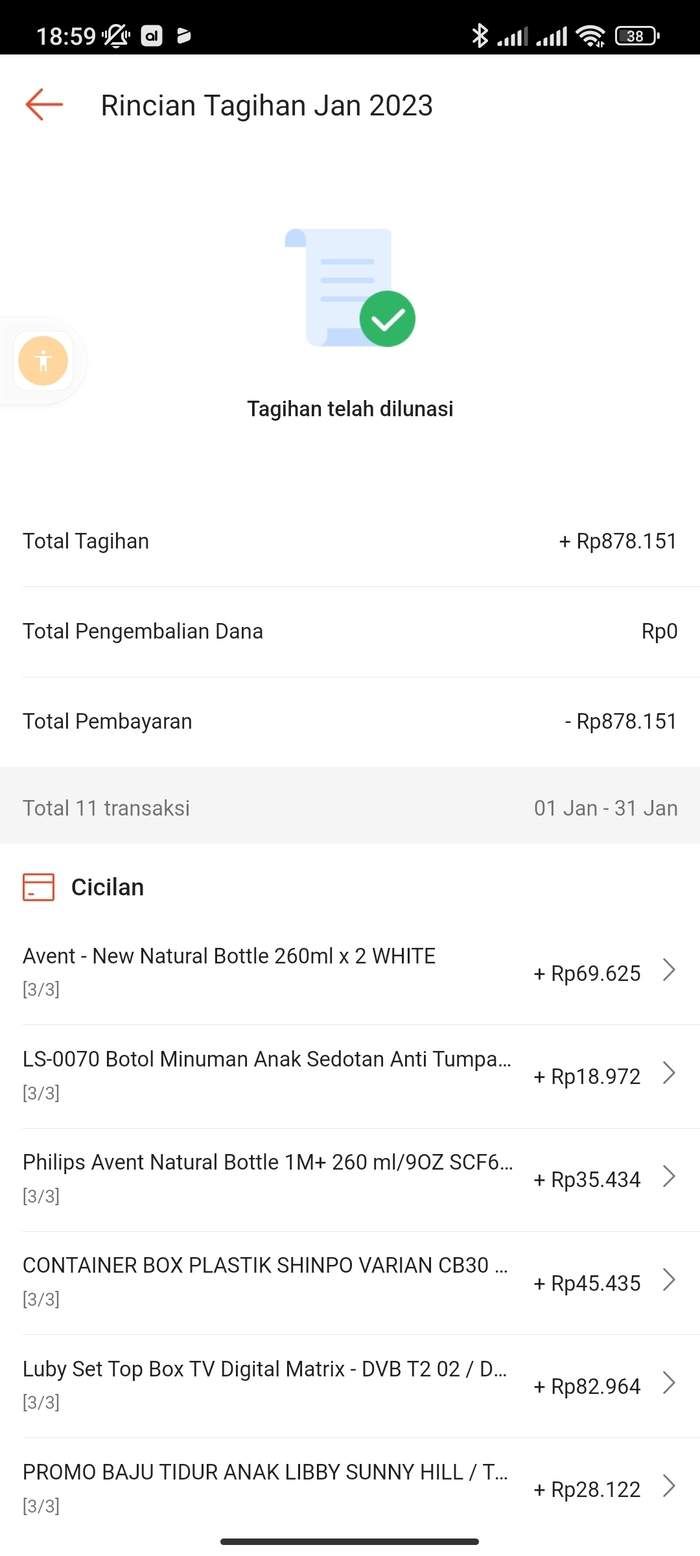Image resolution: width=700 pixels, height=1556 pixels.
Task: Open PROMO BAJU TIDUR ANAK LIBBY installment
Action: pyautogui.click(x=350, y=1488)
